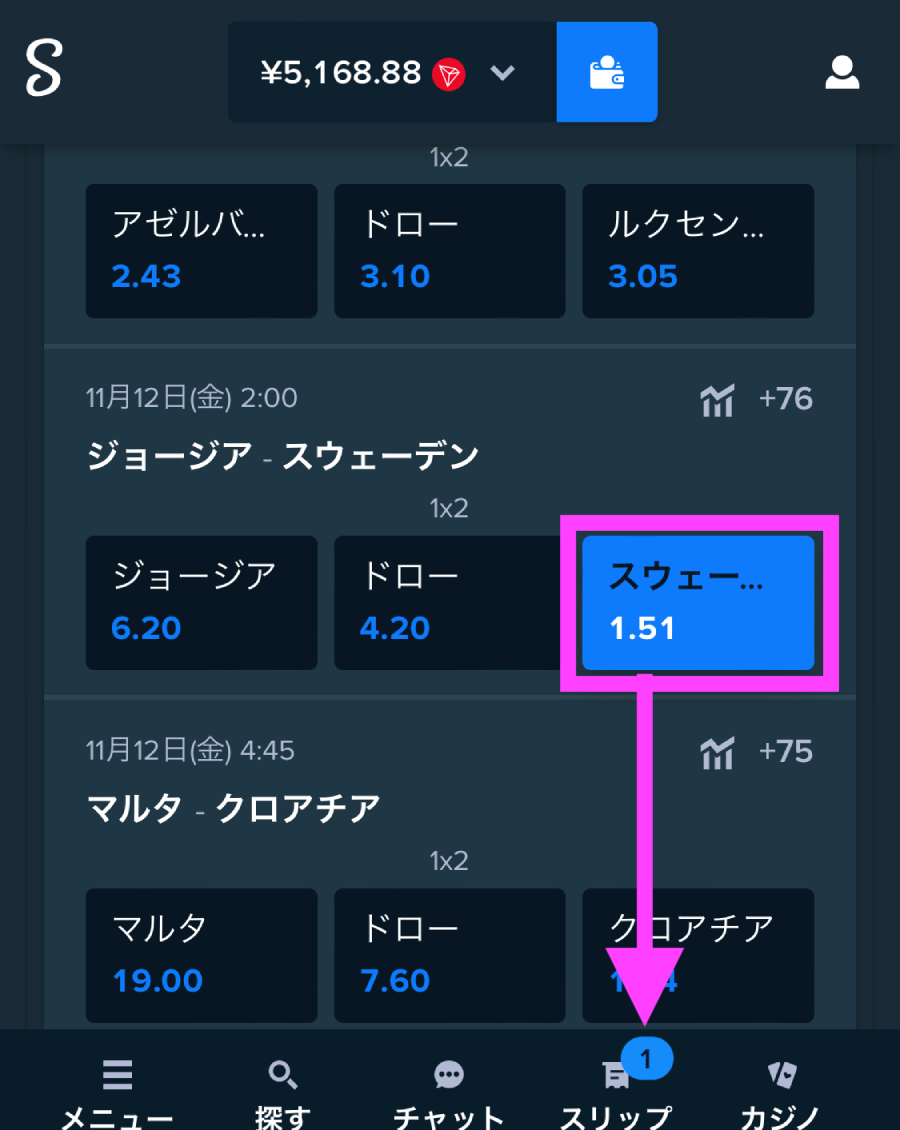Open stats icon for マルタ - クロアチア
Screen dimensions: 900x1130
[x=717, y=752]
